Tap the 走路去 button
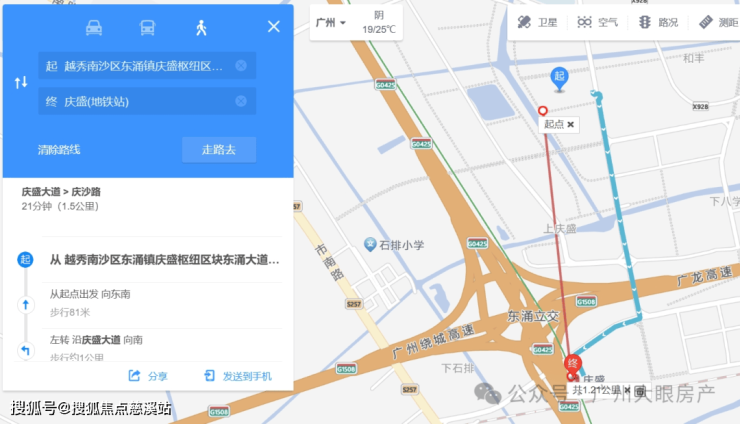Image resolution: width=740 pixels, height=424 pixels. (219, 150)
